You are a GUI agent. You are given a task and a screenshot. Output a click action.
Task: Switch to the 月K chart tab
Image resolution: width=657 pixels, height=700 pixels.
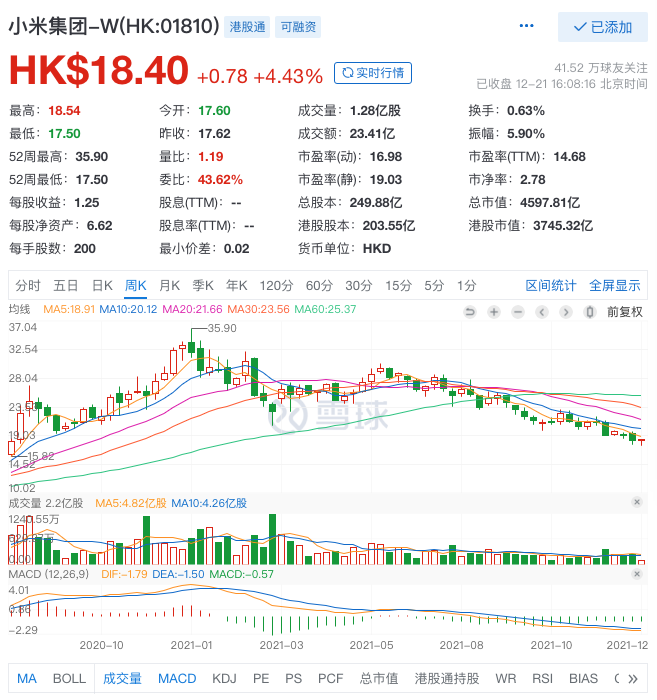(170, 285)
